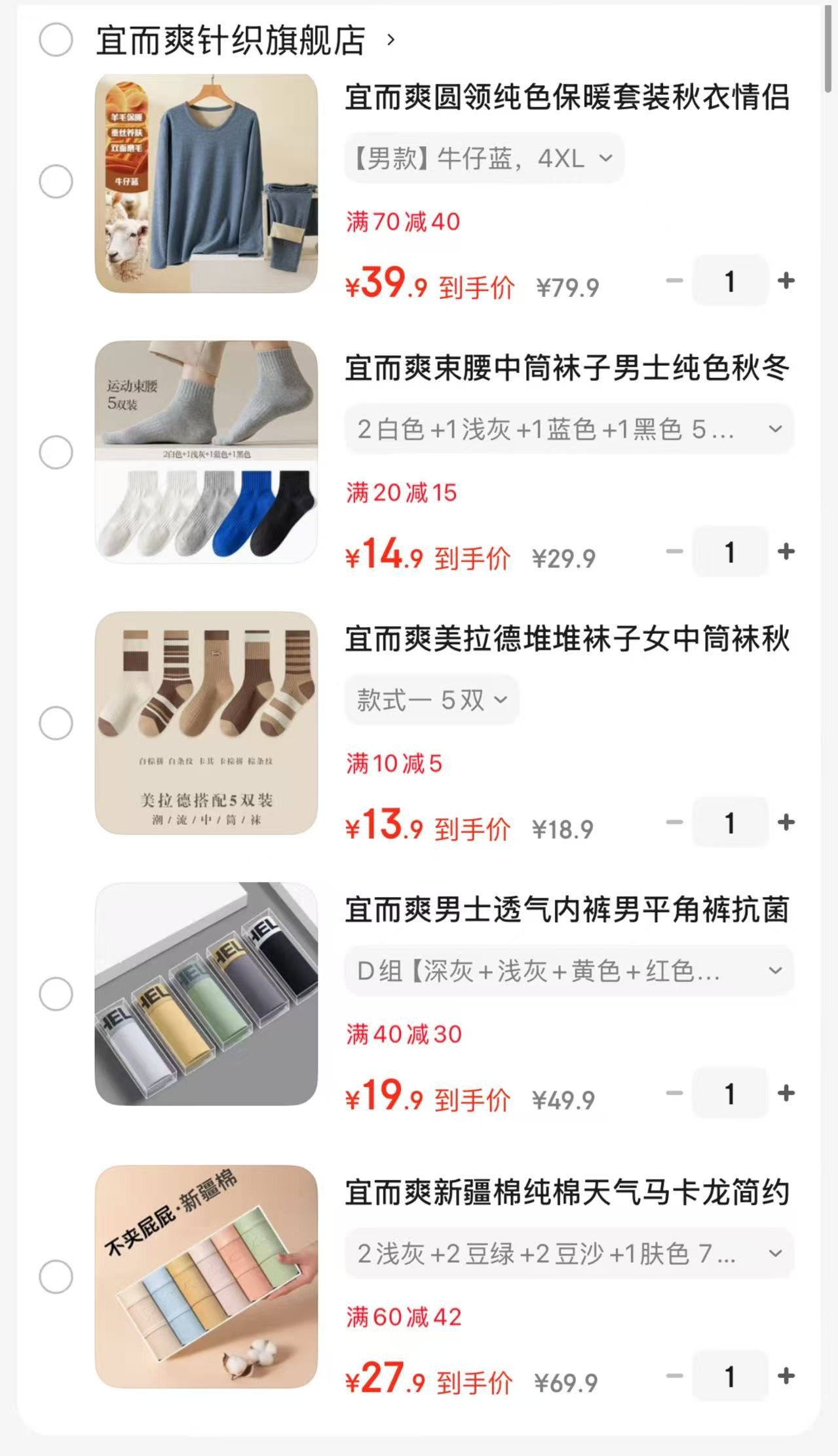Select the 束腰中筒袜子男士 item checkbox
Image resolution: width=838 pixels, height=1456 pixels.
(56, 452)
